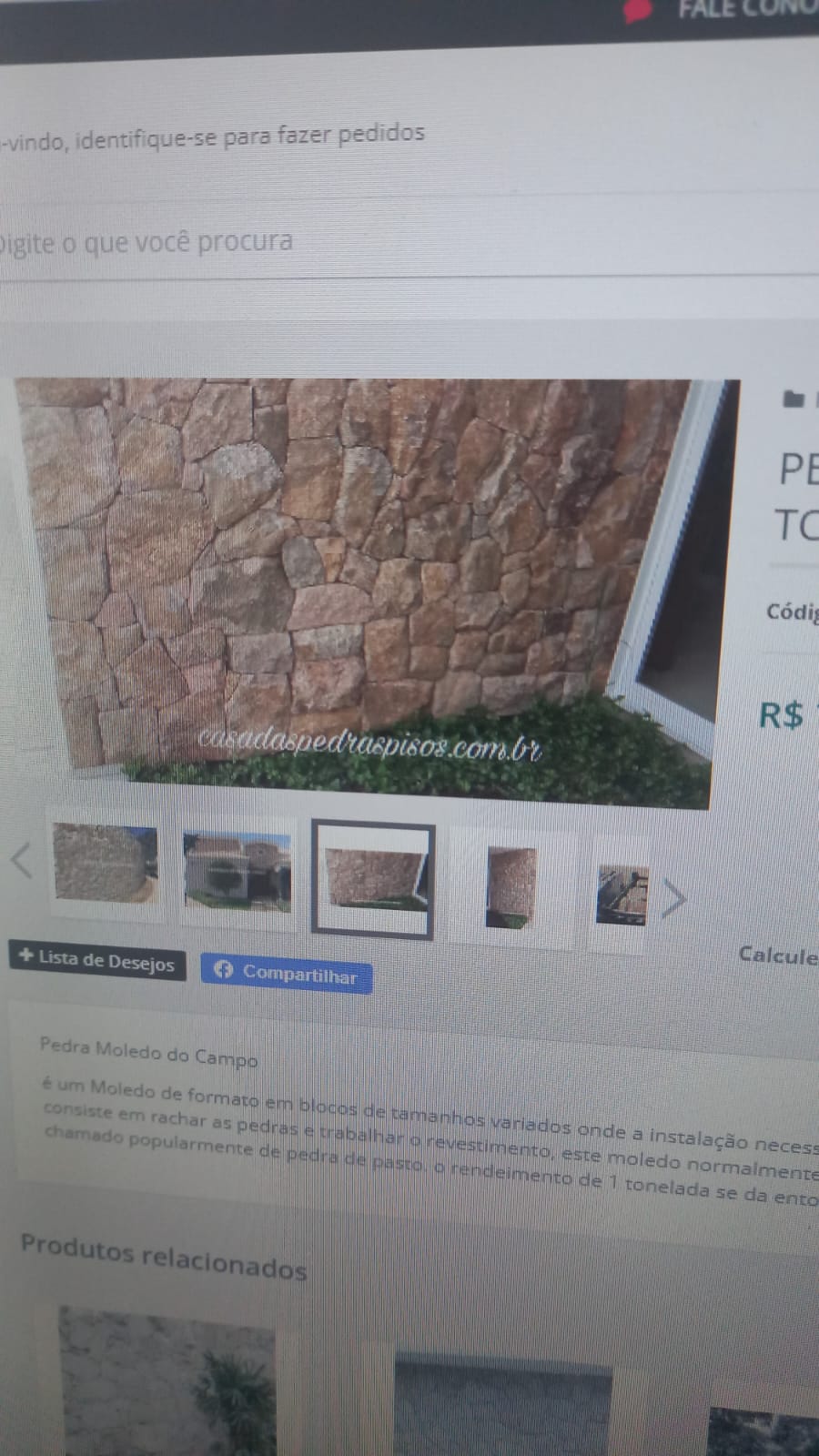This screenshot has height=1456, width=819.
Task: Click the Facebook logo on the Compartilhar button
Action: [224, 972]
